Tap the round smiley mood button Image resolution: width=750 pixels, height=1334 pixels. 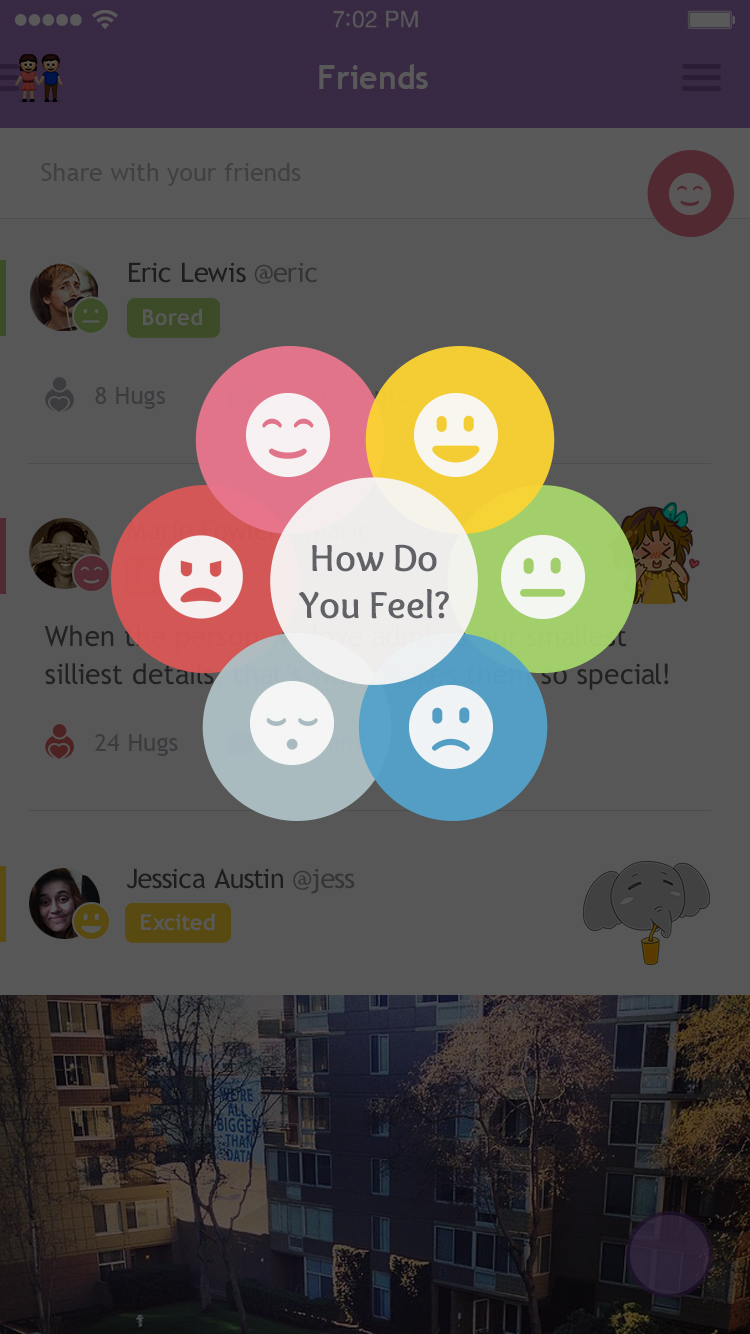pos(690,194)
